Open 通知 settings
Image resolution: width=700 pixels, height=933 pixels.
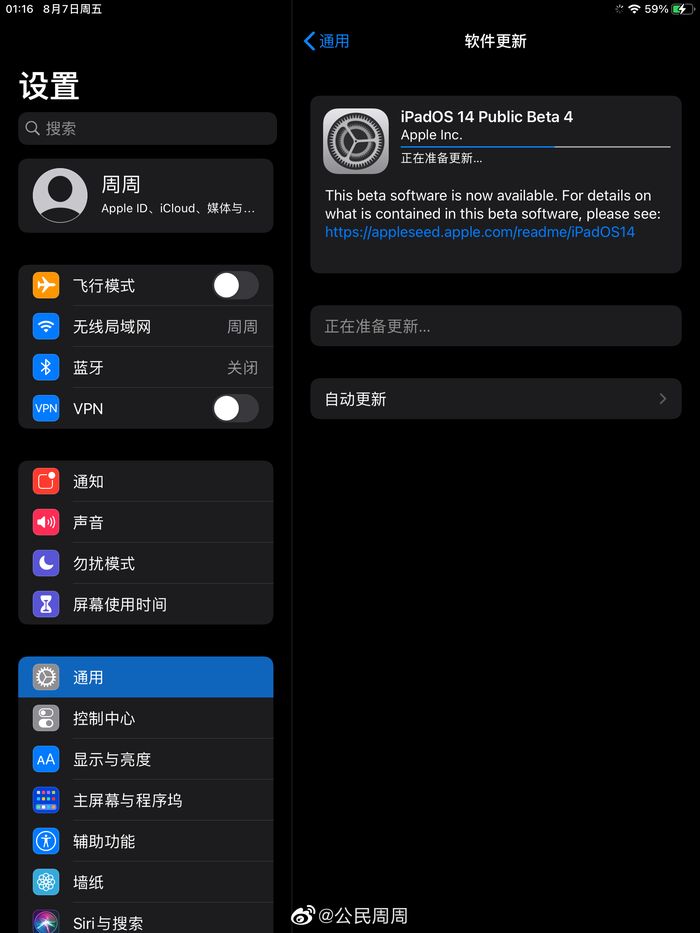coord(145,481)
